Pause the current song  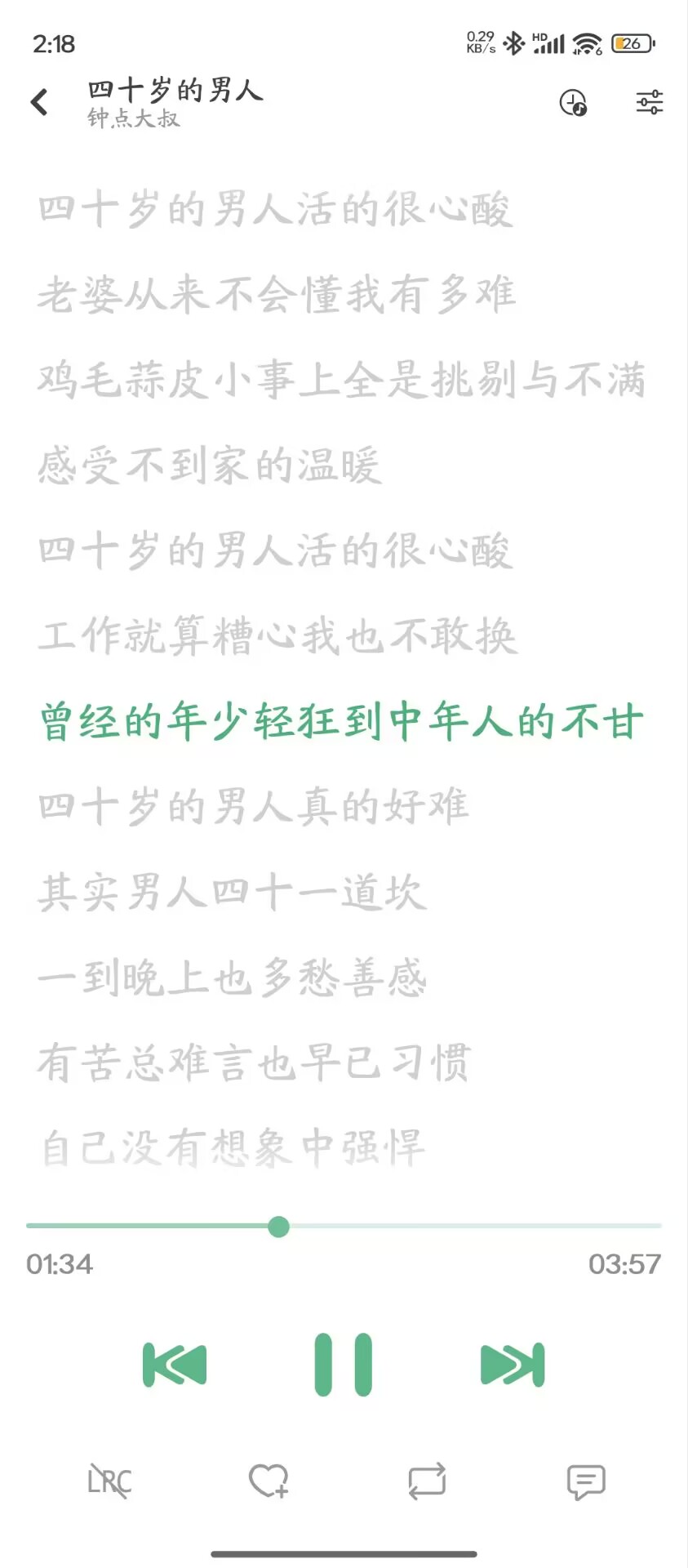tap(344, 1365)
